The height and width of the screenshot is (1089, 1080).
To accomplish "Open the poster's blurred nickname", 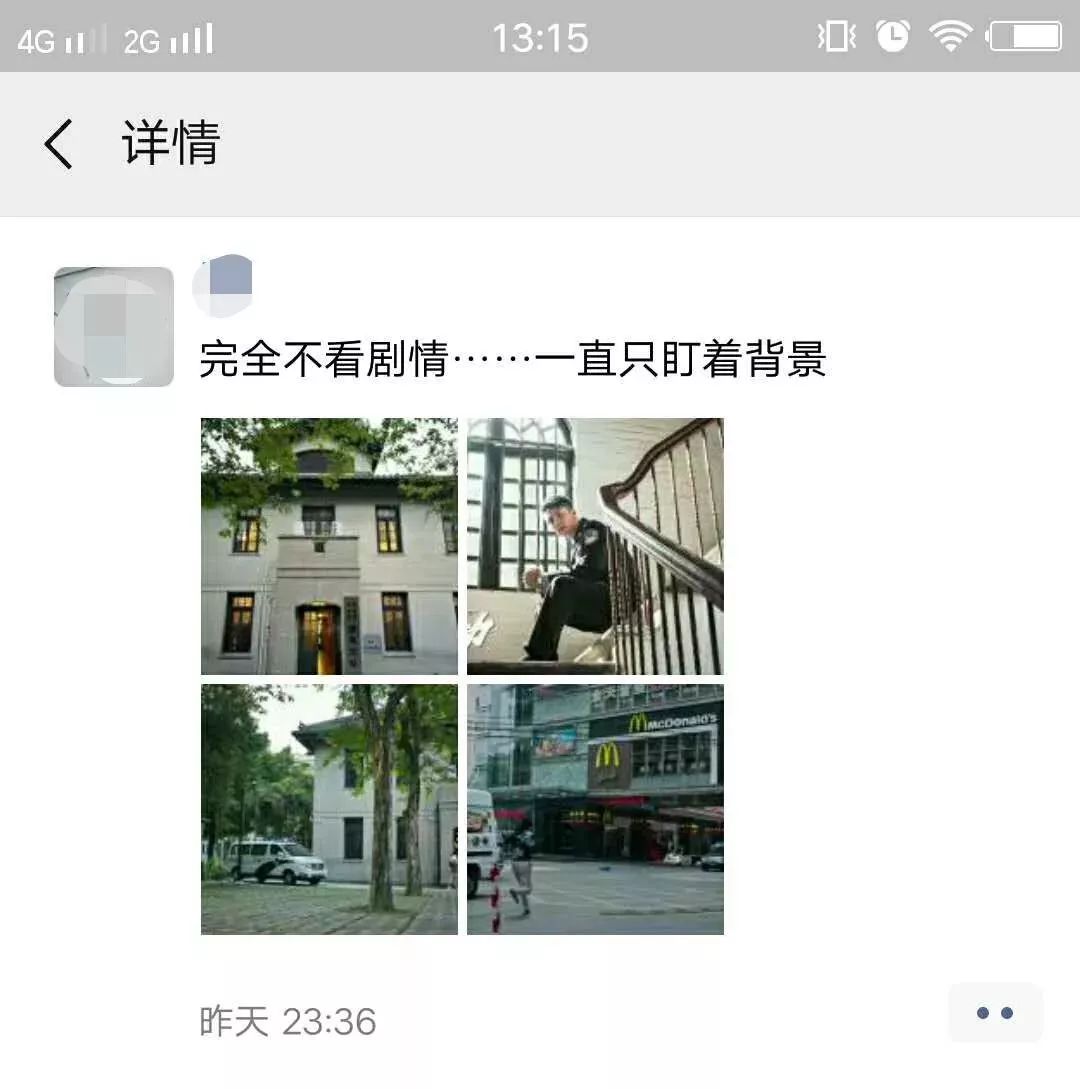I will (x=223, y=286).
